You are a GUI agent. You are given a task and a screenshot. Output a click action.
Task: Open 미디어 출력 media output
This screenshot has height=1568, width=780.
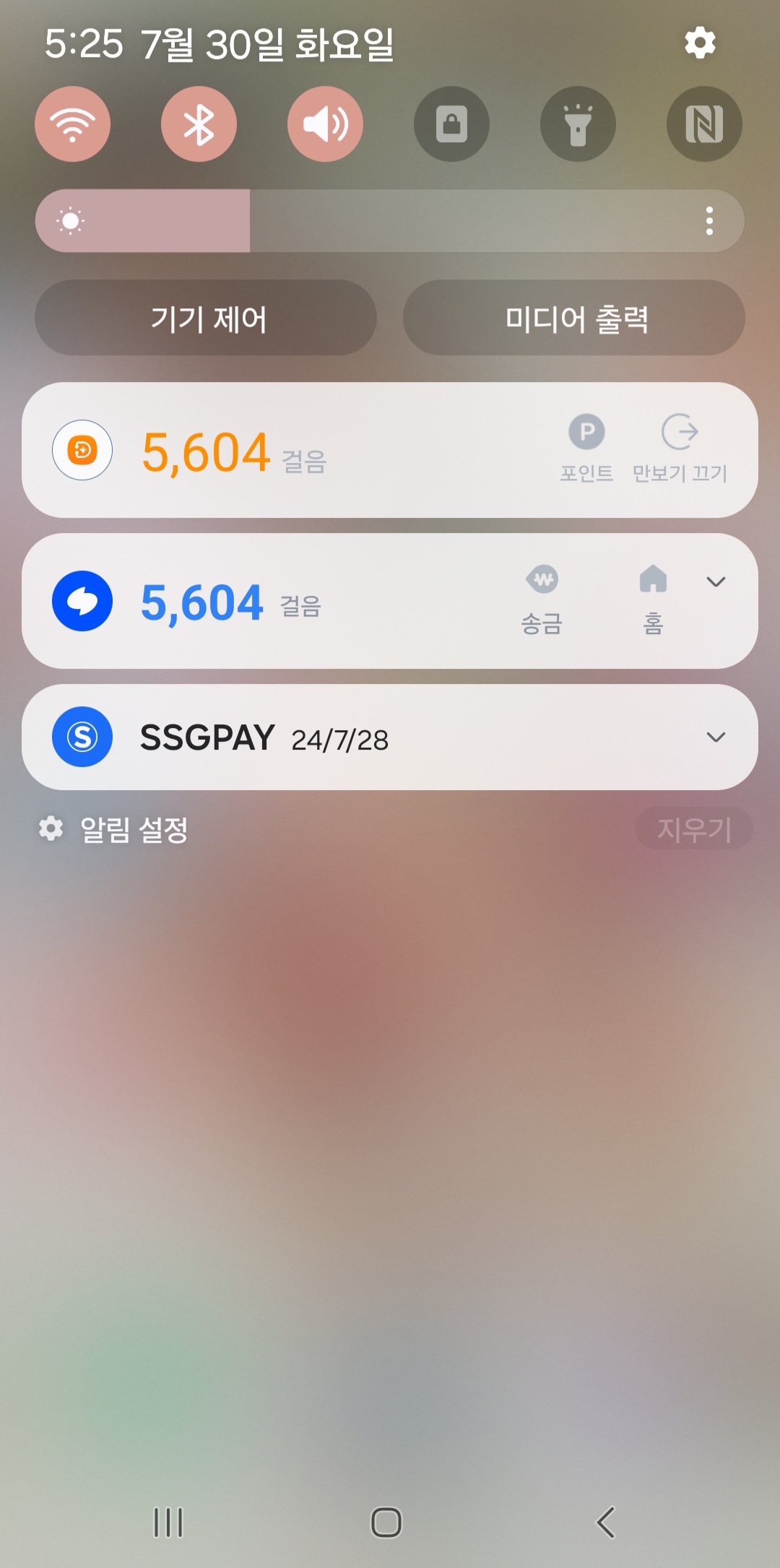pos(574,318)
